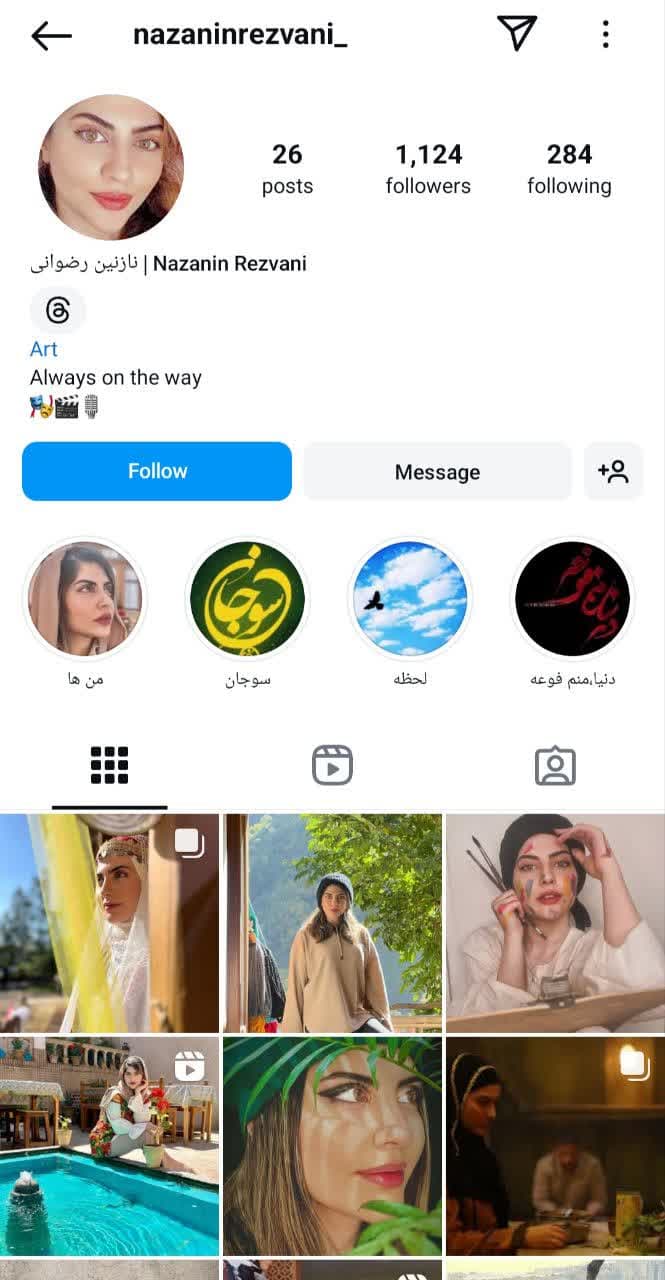The height and width of the screenshot is (1280, 665).
Task: Open the "سوجان" story highlight
Action: tap(248, 599)
